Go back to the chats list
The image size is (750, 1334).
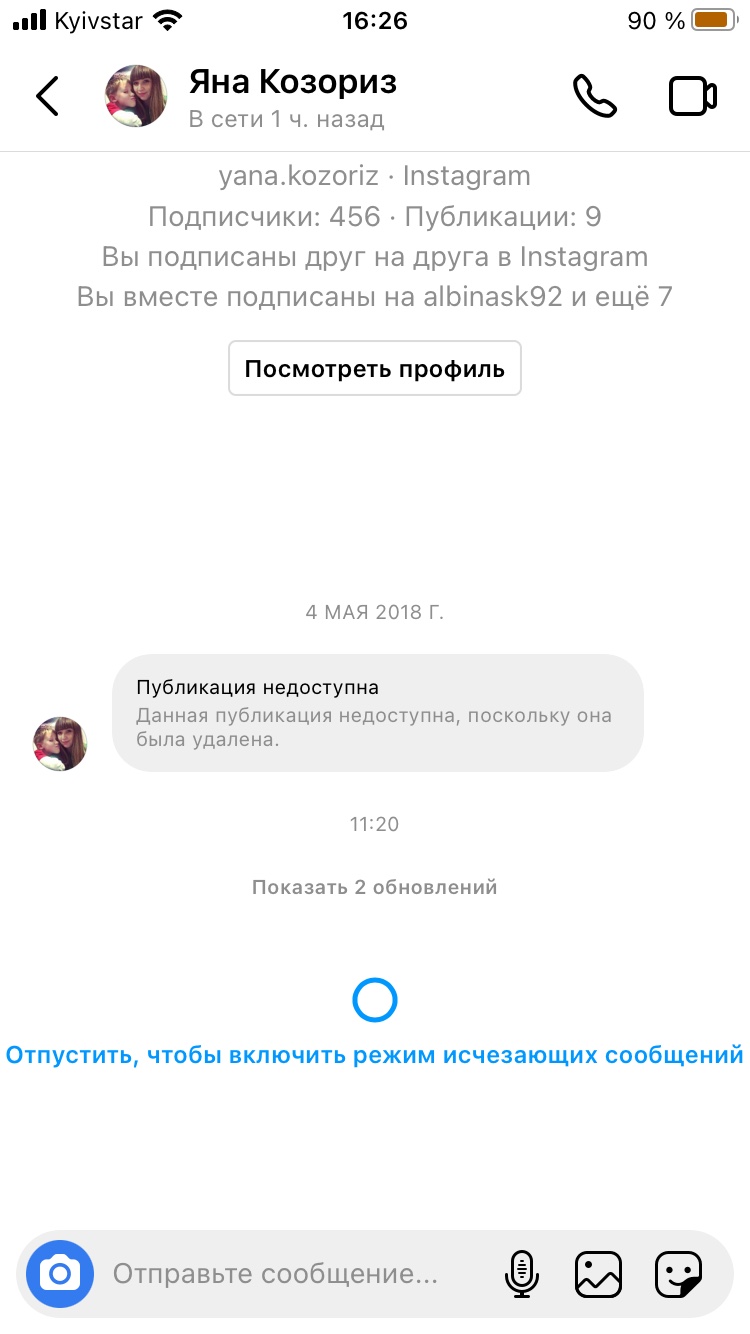[x=47, y=97]
